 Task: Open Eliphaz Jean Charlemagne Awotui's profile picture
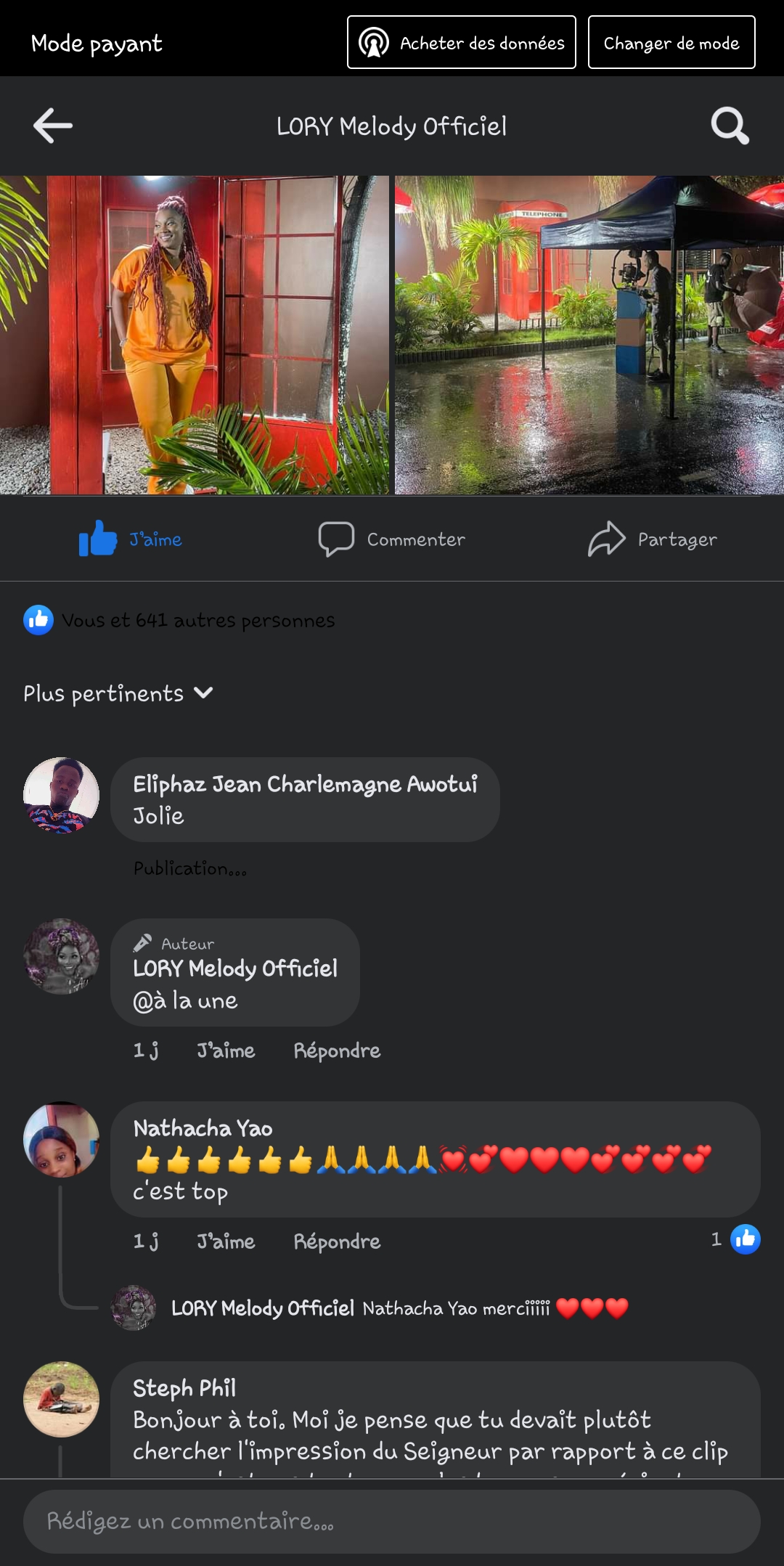62,795
